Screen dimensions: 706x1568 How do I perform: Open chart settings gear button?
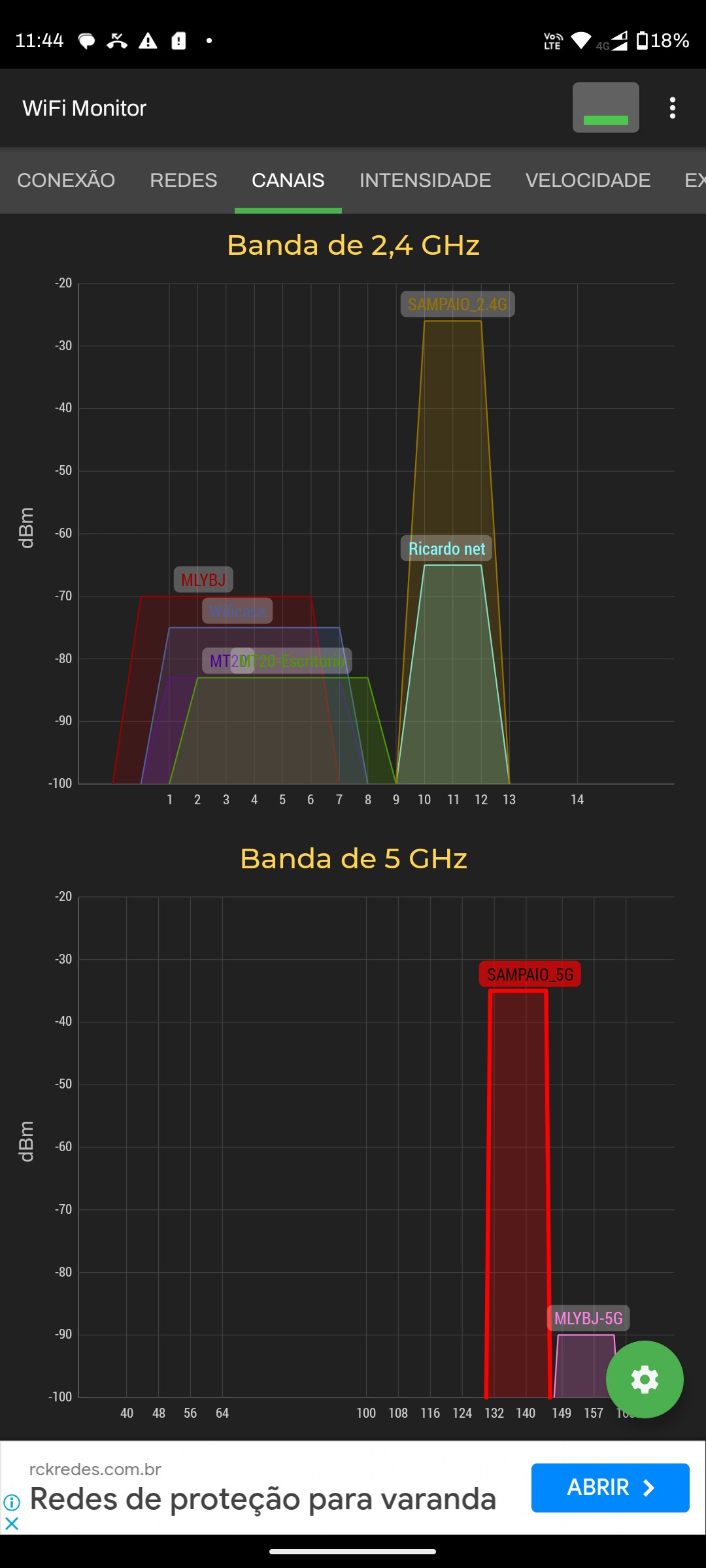click(x=645, y=1379)
